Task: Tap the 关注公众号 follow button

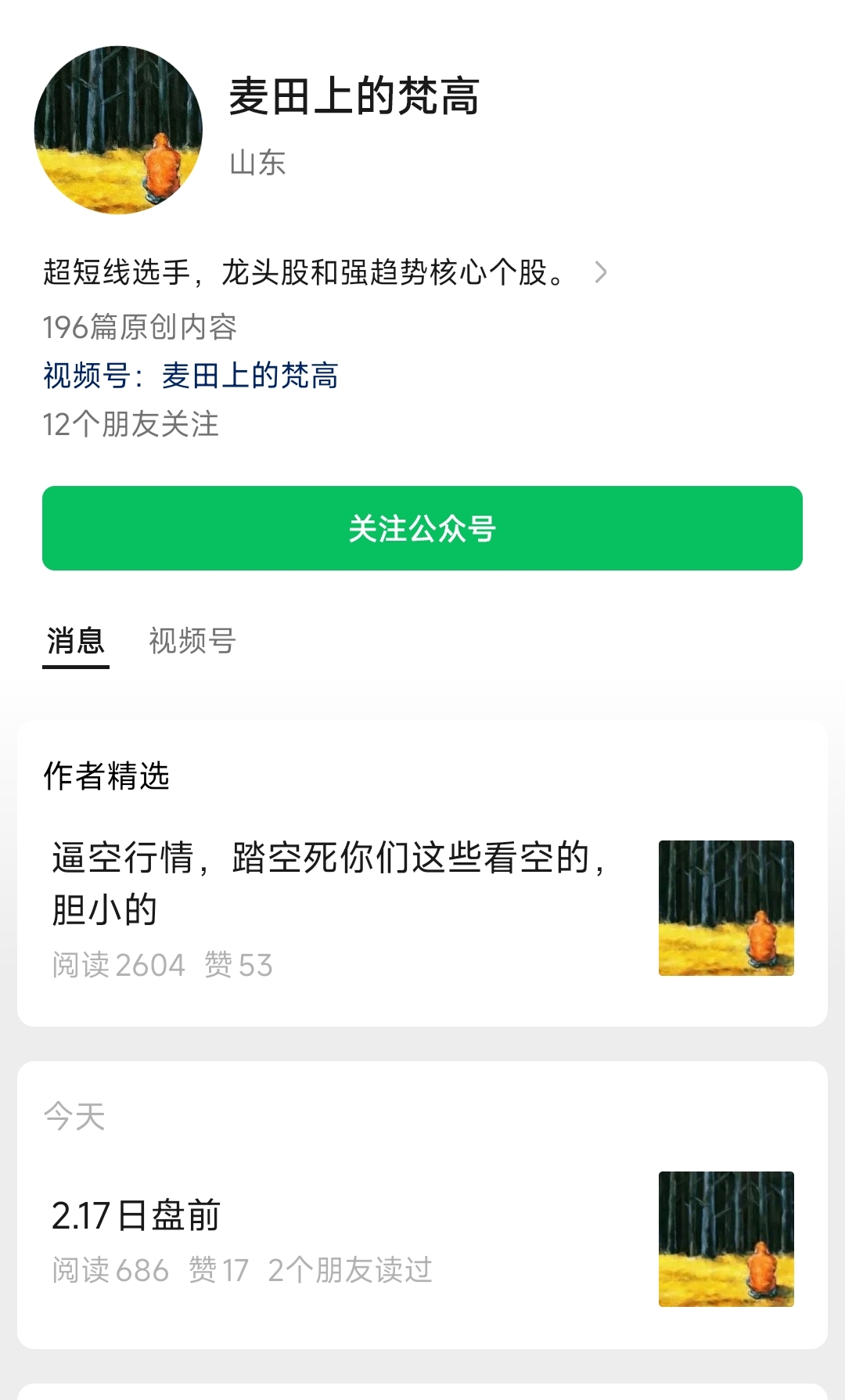Action: pyautogui.click(x=422, y=528)
